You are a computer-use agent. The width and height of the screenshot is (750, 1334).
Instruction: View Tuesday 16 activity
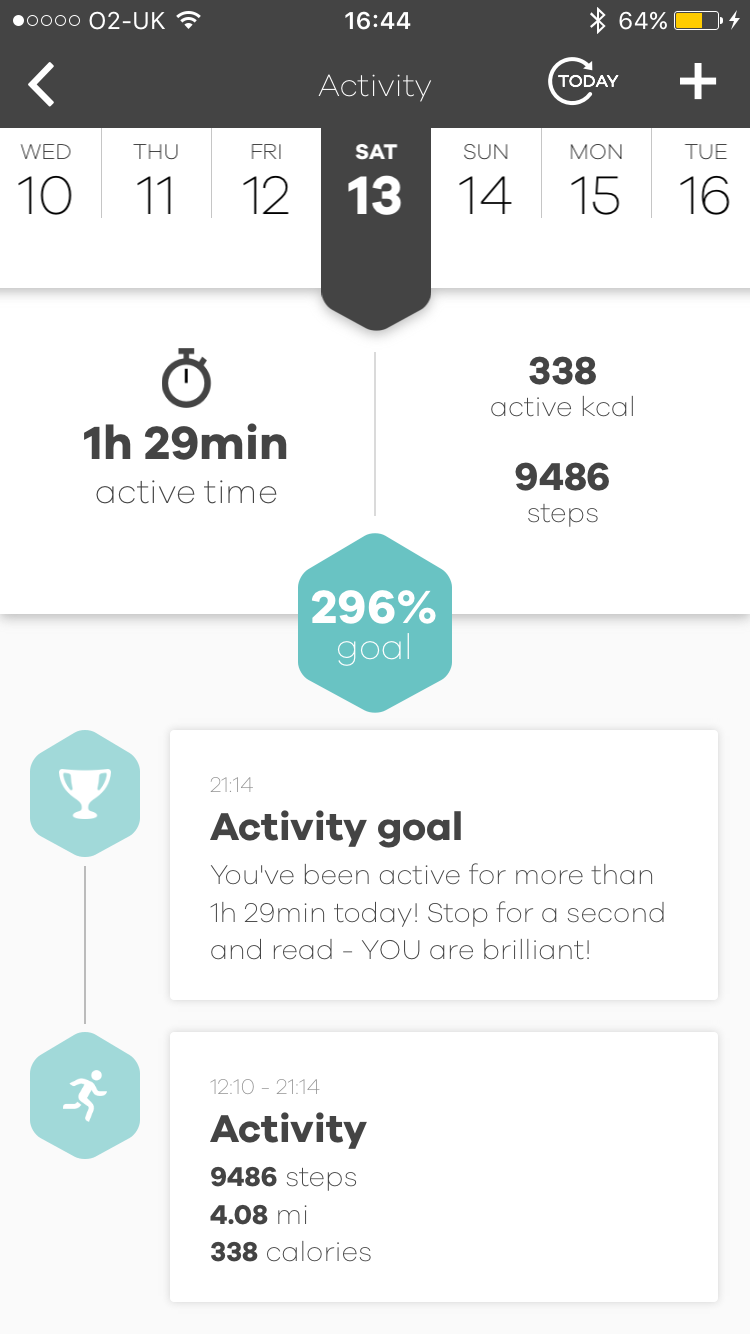(704, 182)
